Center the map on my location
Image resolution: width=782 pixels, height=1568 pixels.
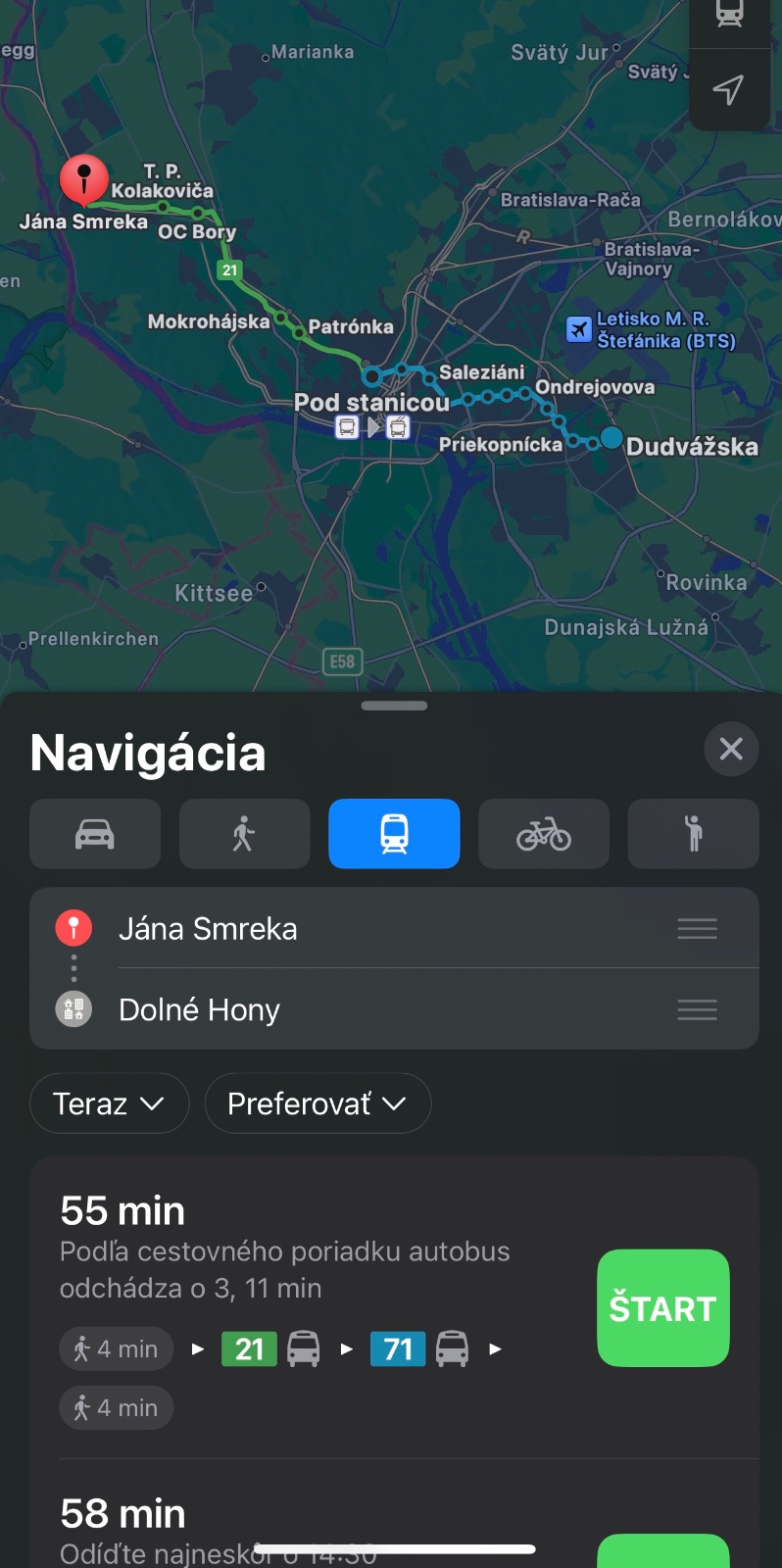point(729,90)
